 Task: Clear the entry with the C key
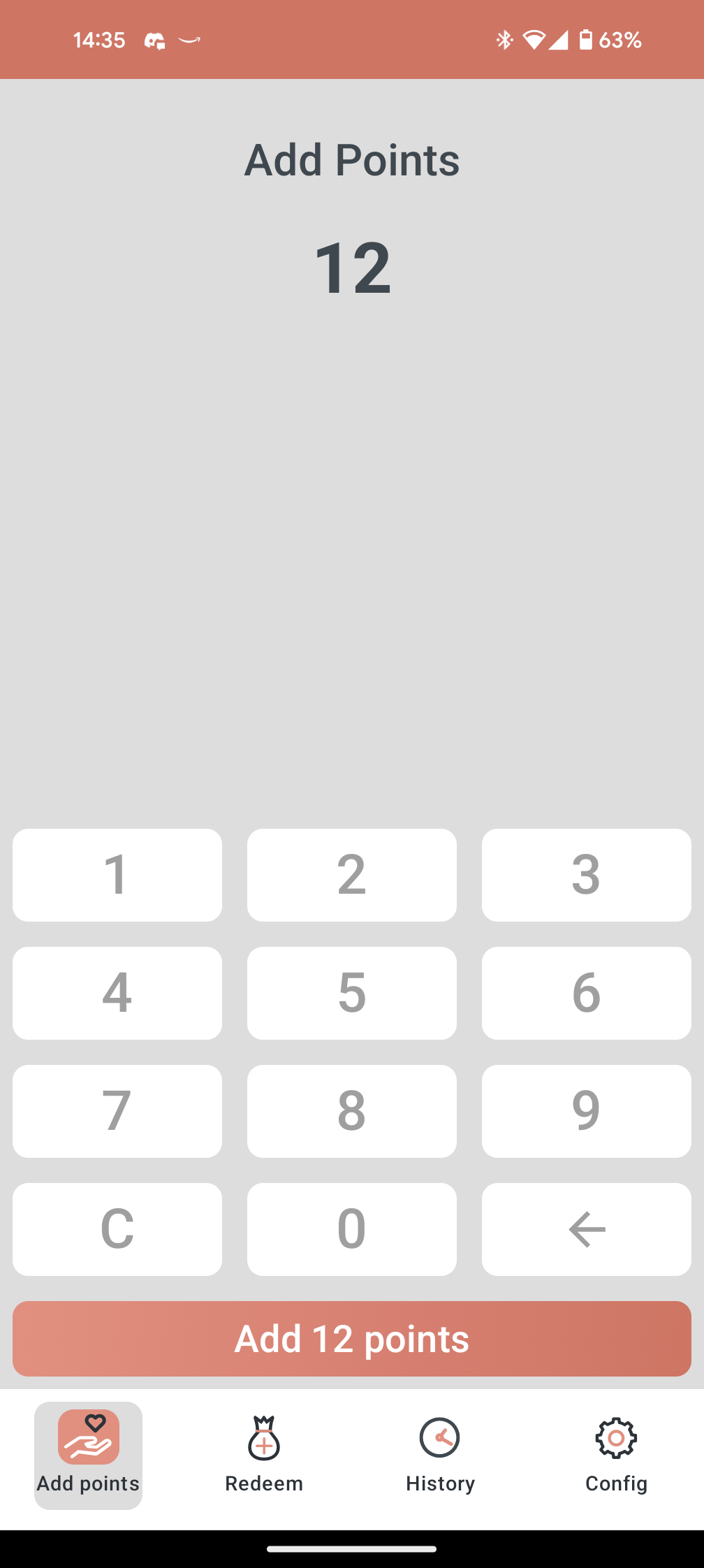(x=117, y=1229)
